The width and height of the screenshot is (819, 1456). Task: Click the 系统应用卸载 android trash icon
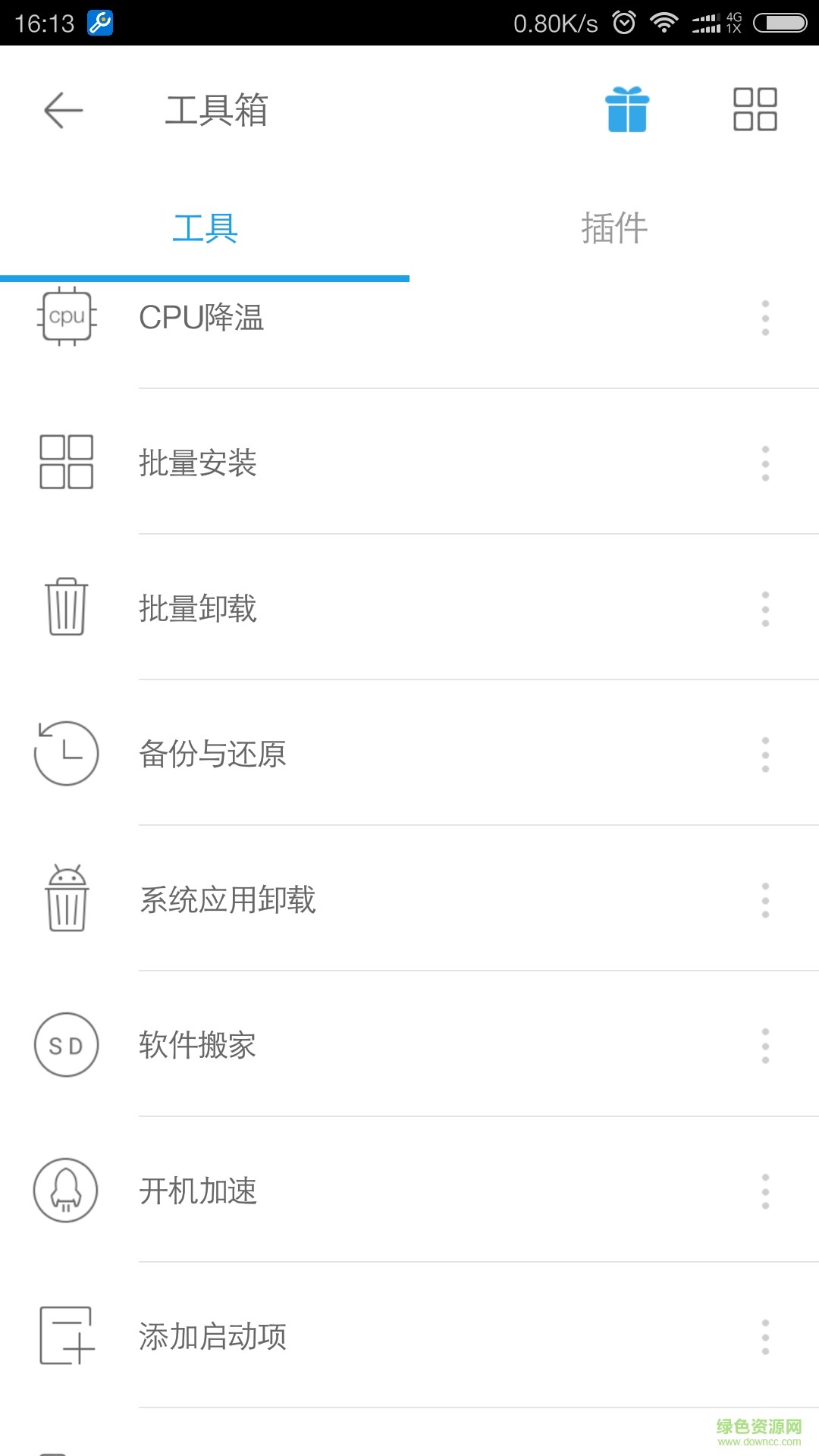(x=66, y=900)
